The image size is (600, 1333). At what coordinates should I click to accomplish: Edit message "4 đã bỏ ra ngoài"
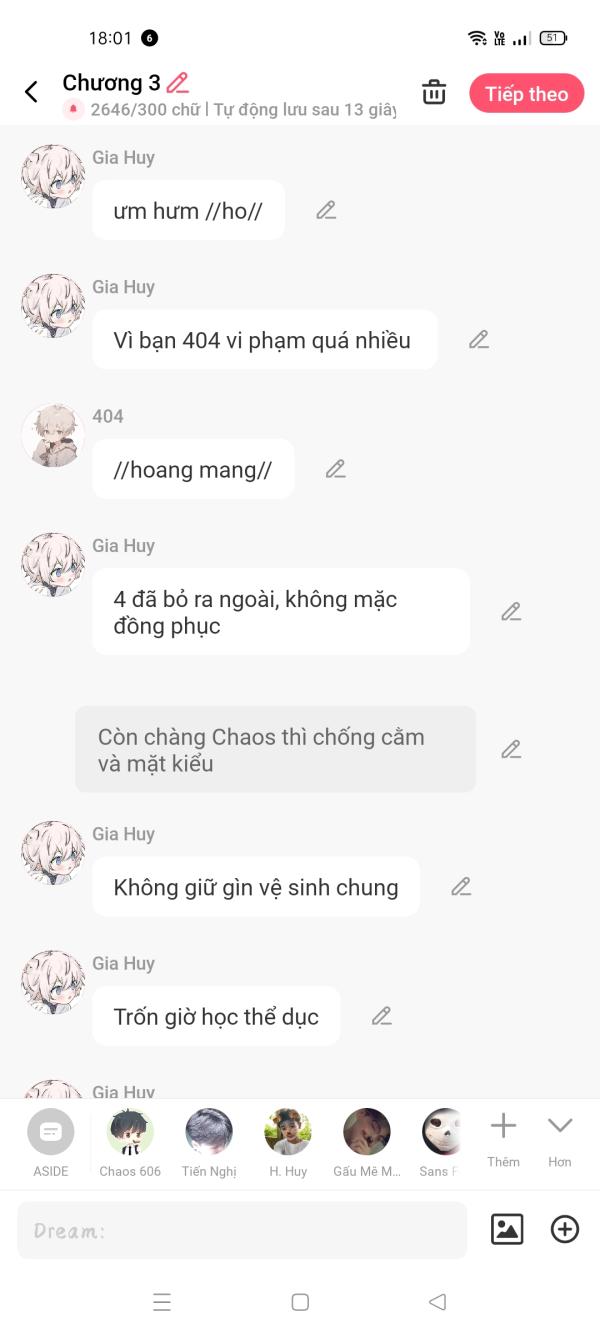tap(511, 611)
